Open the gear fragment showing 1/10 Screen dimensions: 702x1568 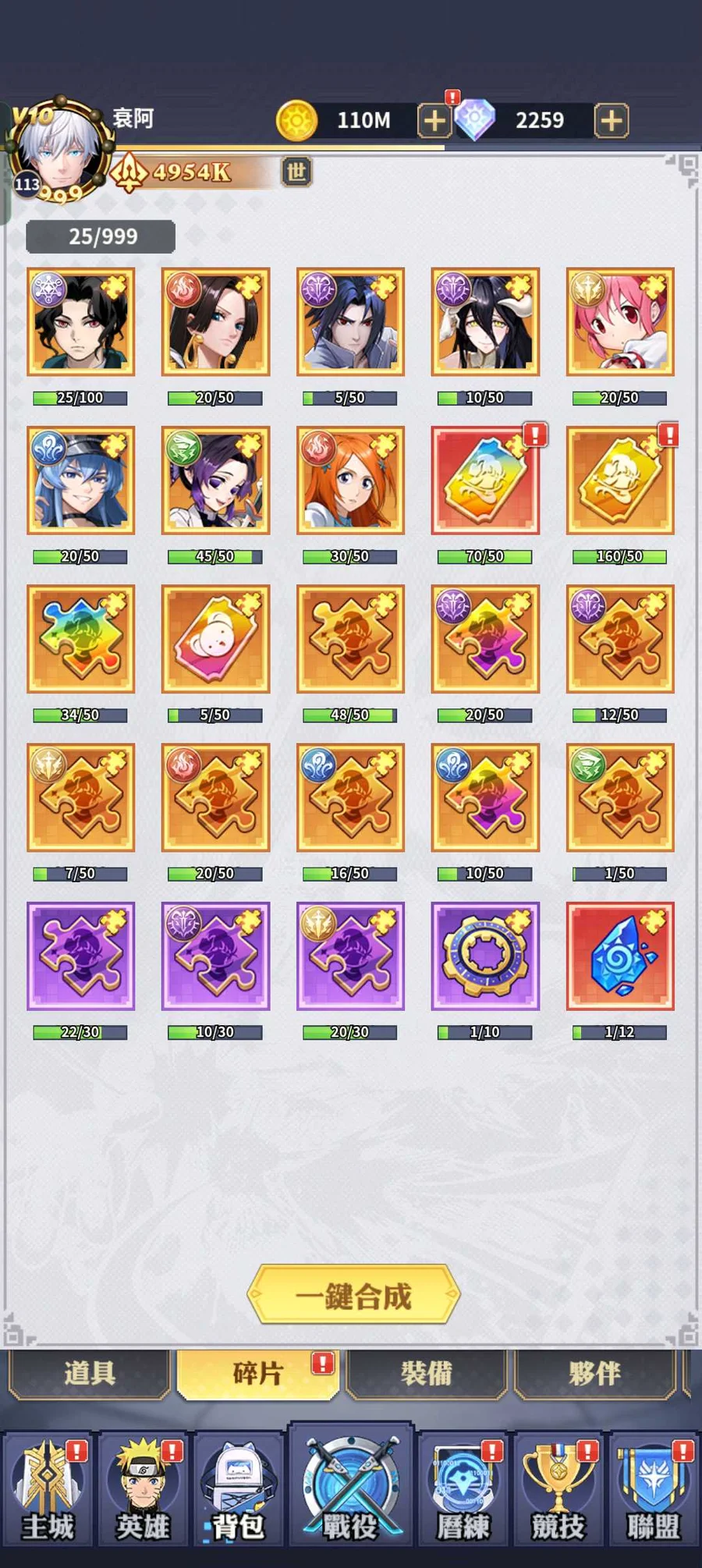click(x=485, y=956)
